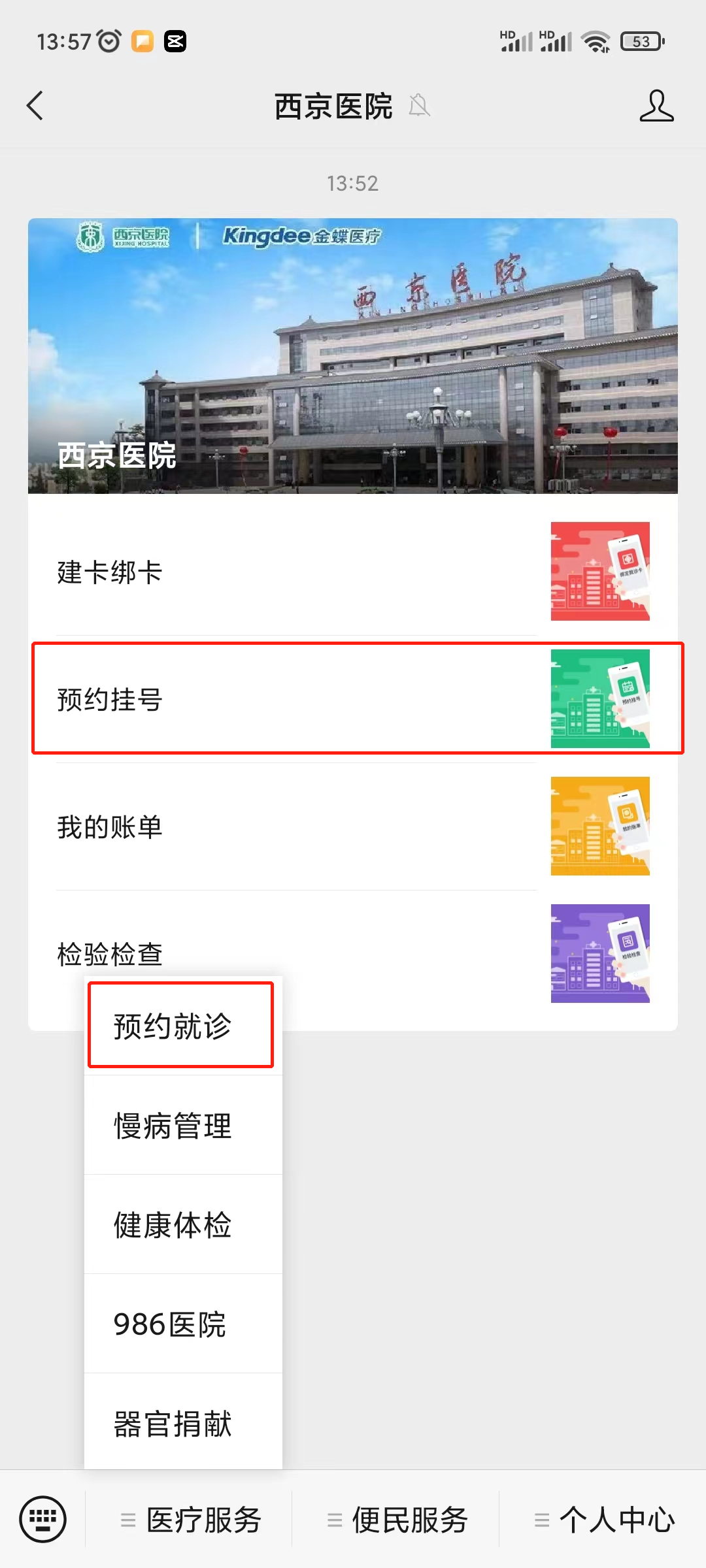
Task: Open 我的账单 entry
Action: (x=353, y=826)
